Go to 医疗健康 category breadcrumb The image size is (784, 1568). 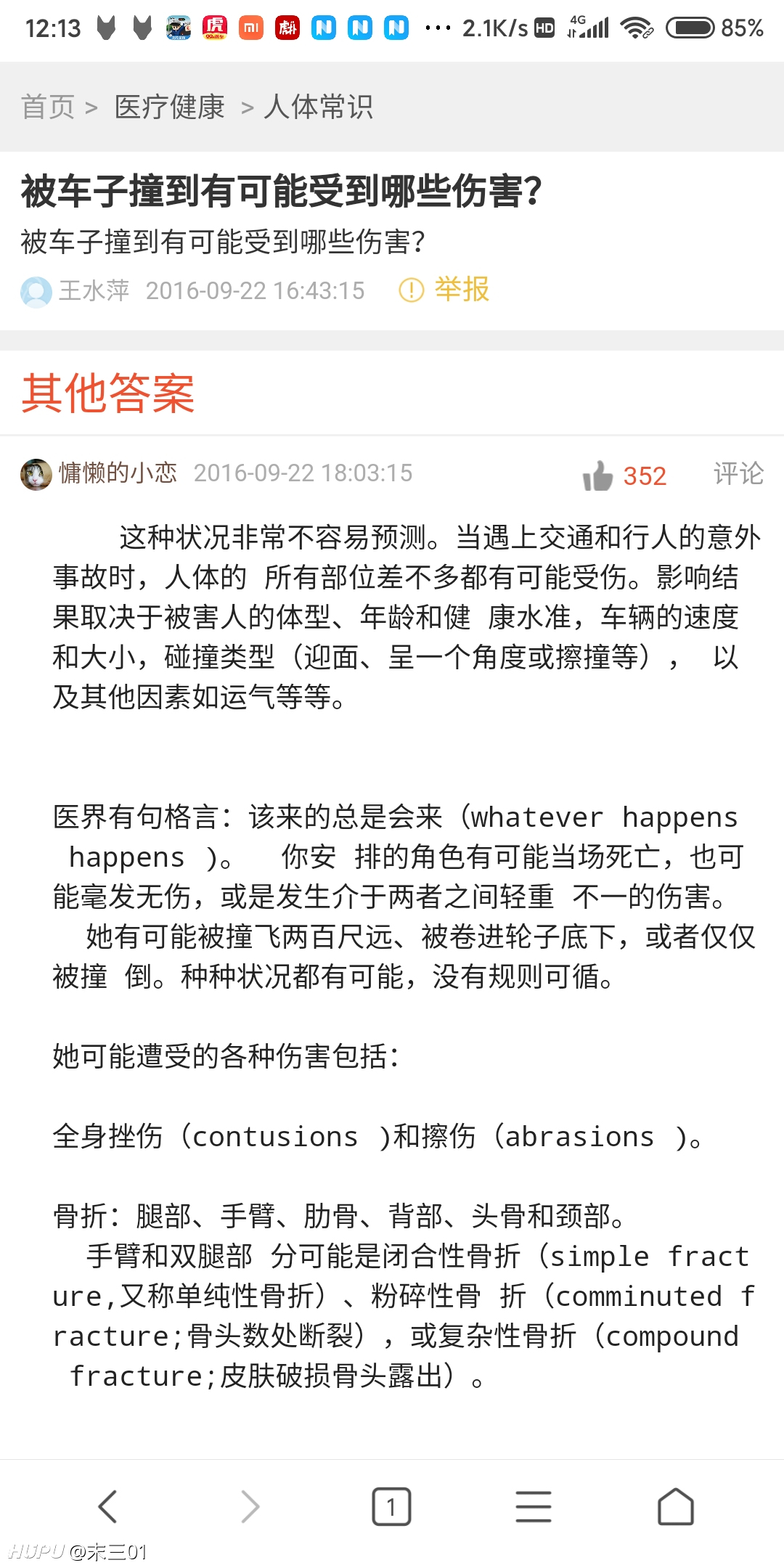pos(170,107)
